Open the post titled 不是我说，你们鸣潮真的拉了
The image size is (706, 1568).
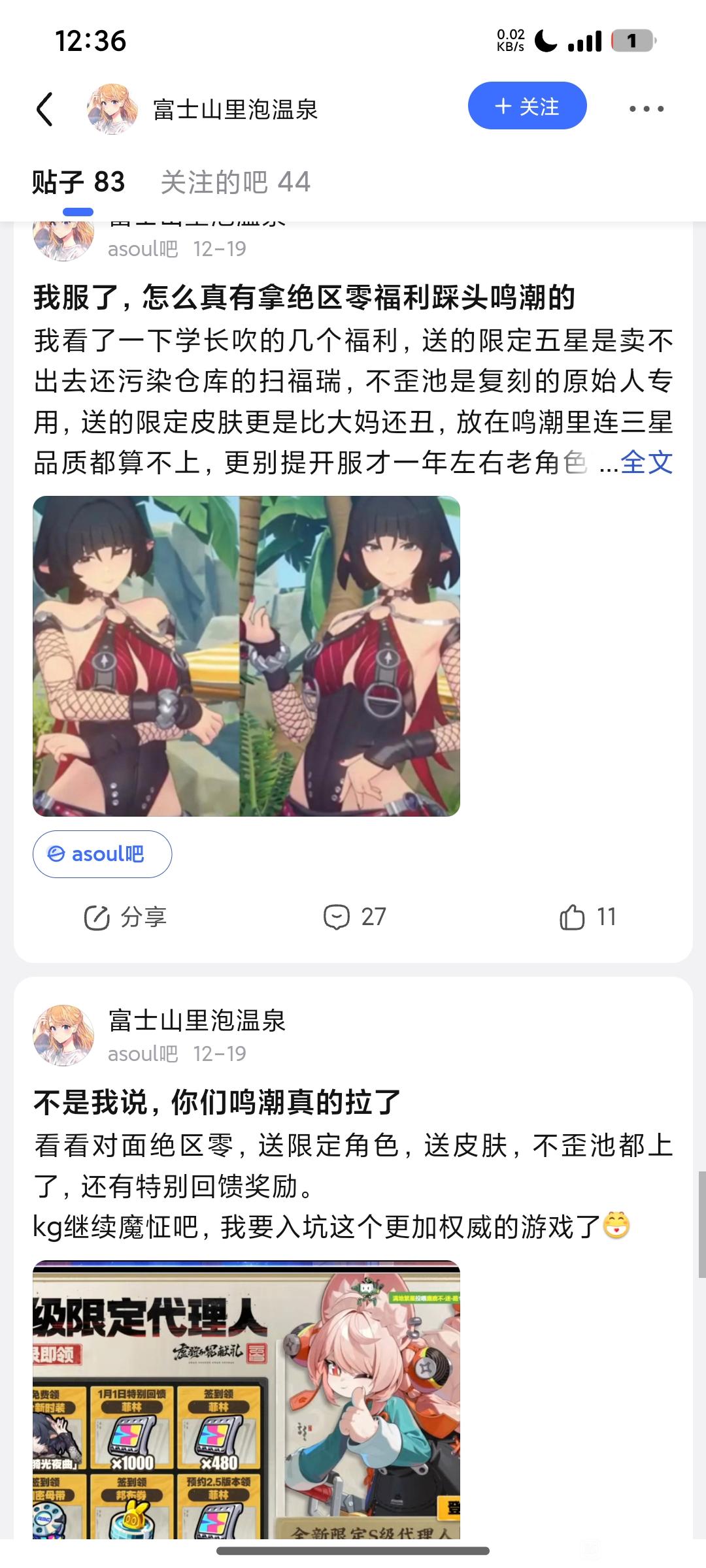(x=217, y=1102)
